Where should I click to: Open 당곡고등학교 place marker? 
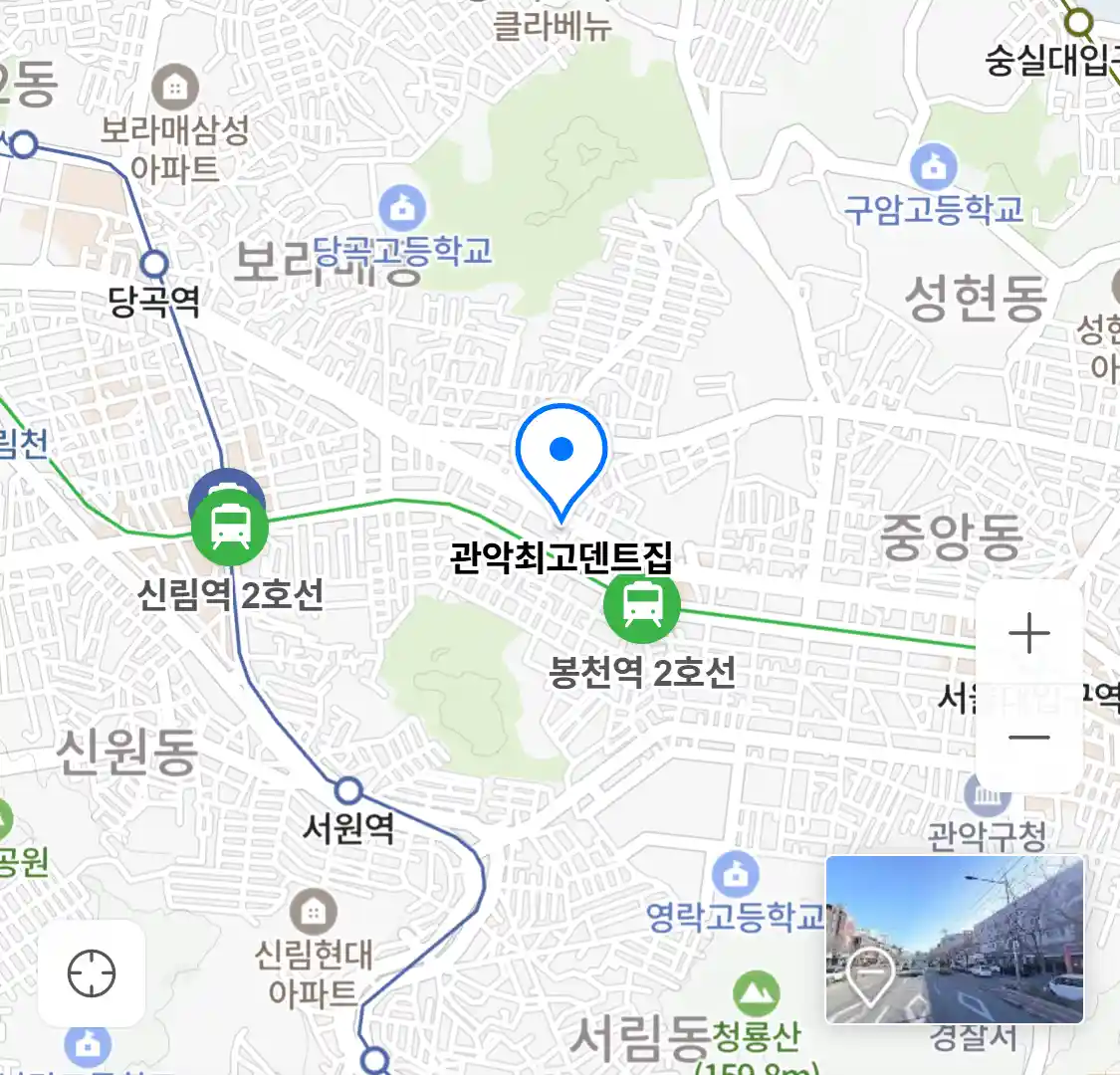coord(403,210)
